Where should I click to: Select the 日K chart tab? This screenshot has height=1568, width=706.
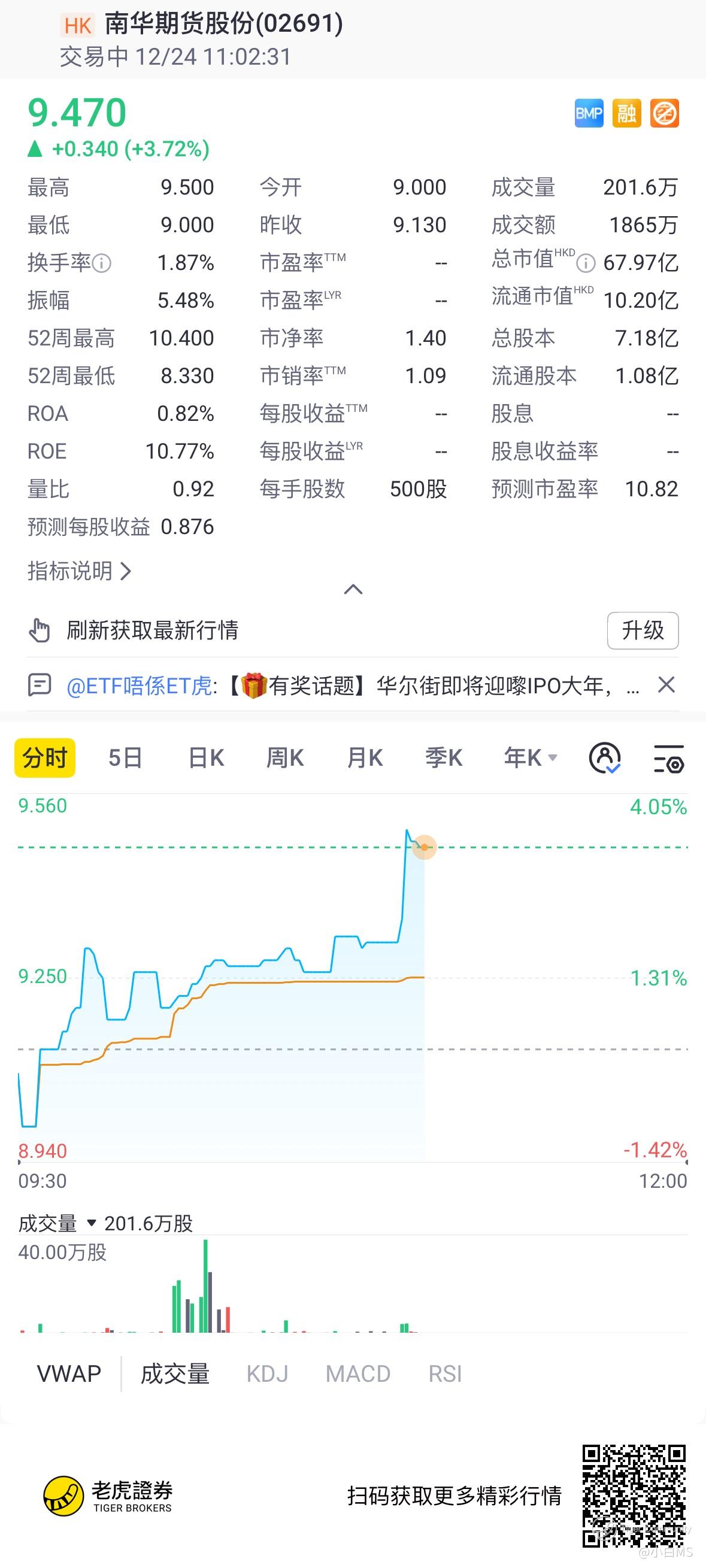[x=207, y=758]
